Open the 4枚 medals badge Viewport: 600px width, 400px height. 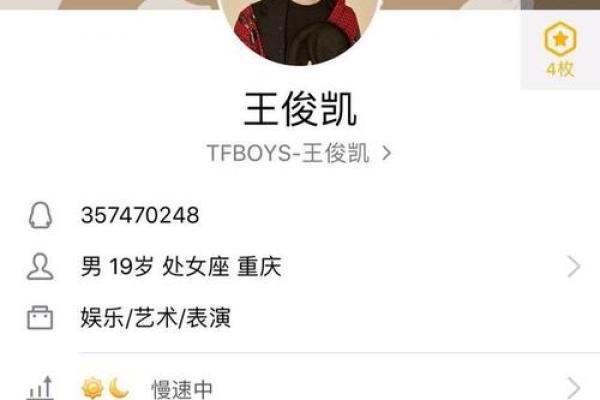coord(559,50)
